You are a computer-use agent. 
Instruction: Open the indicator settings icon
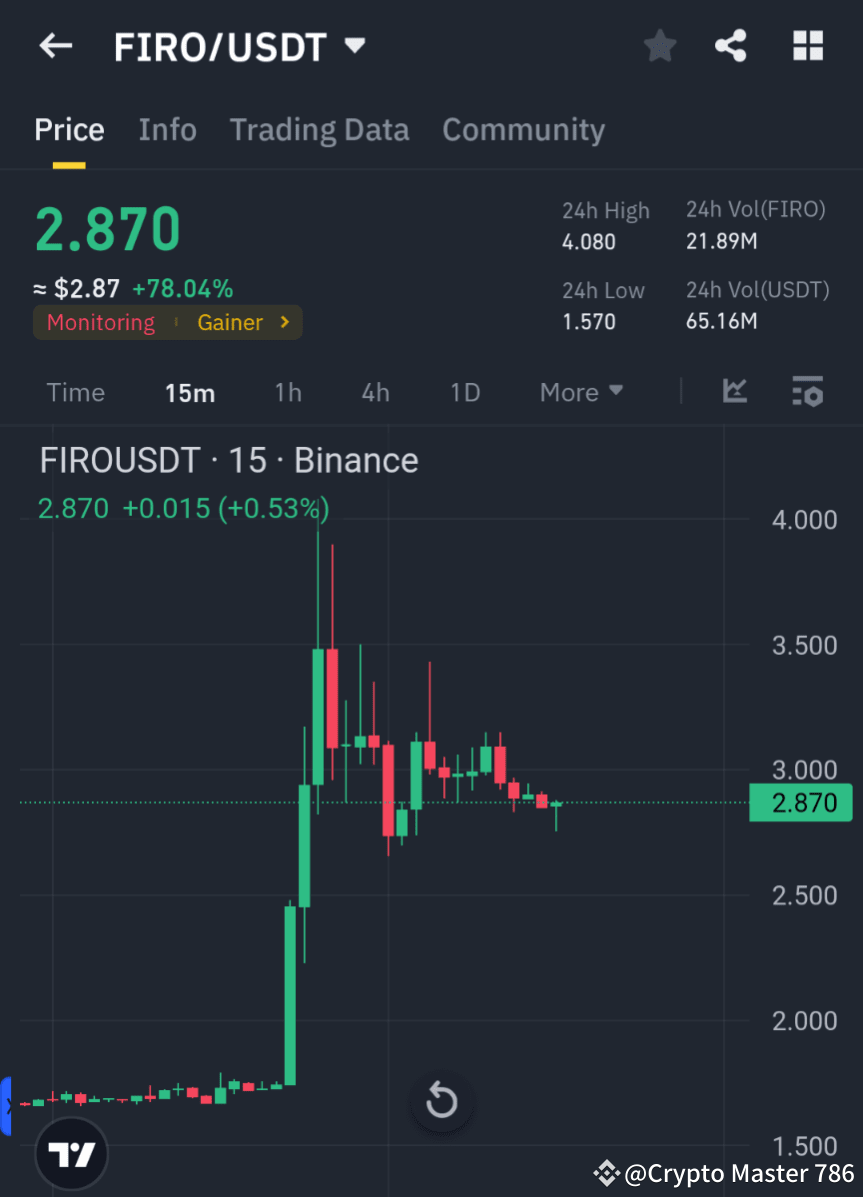click(x=808, y=392)
